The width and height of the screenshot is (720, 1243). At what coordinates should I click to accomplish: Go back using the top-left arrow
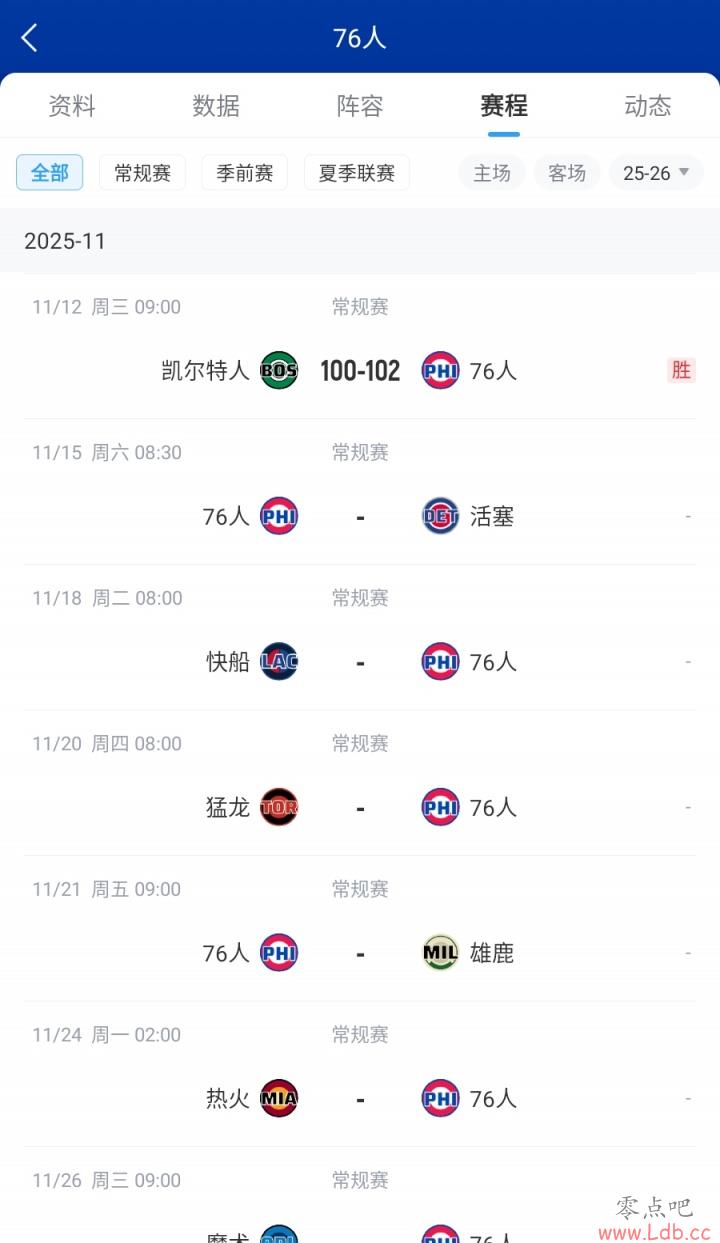[x=29, y=39]
